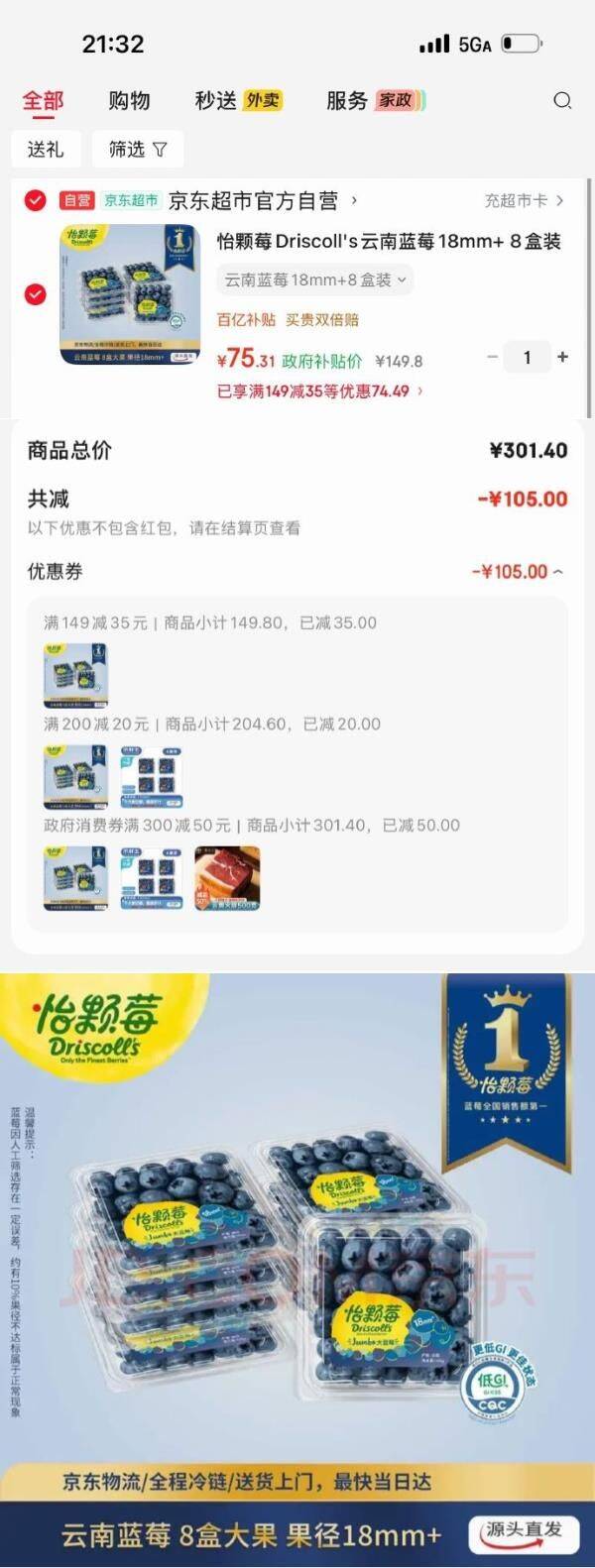Open the 筛选 filter chip
The width and height of the screenshot is (595, 1568).
coord(138,149)
